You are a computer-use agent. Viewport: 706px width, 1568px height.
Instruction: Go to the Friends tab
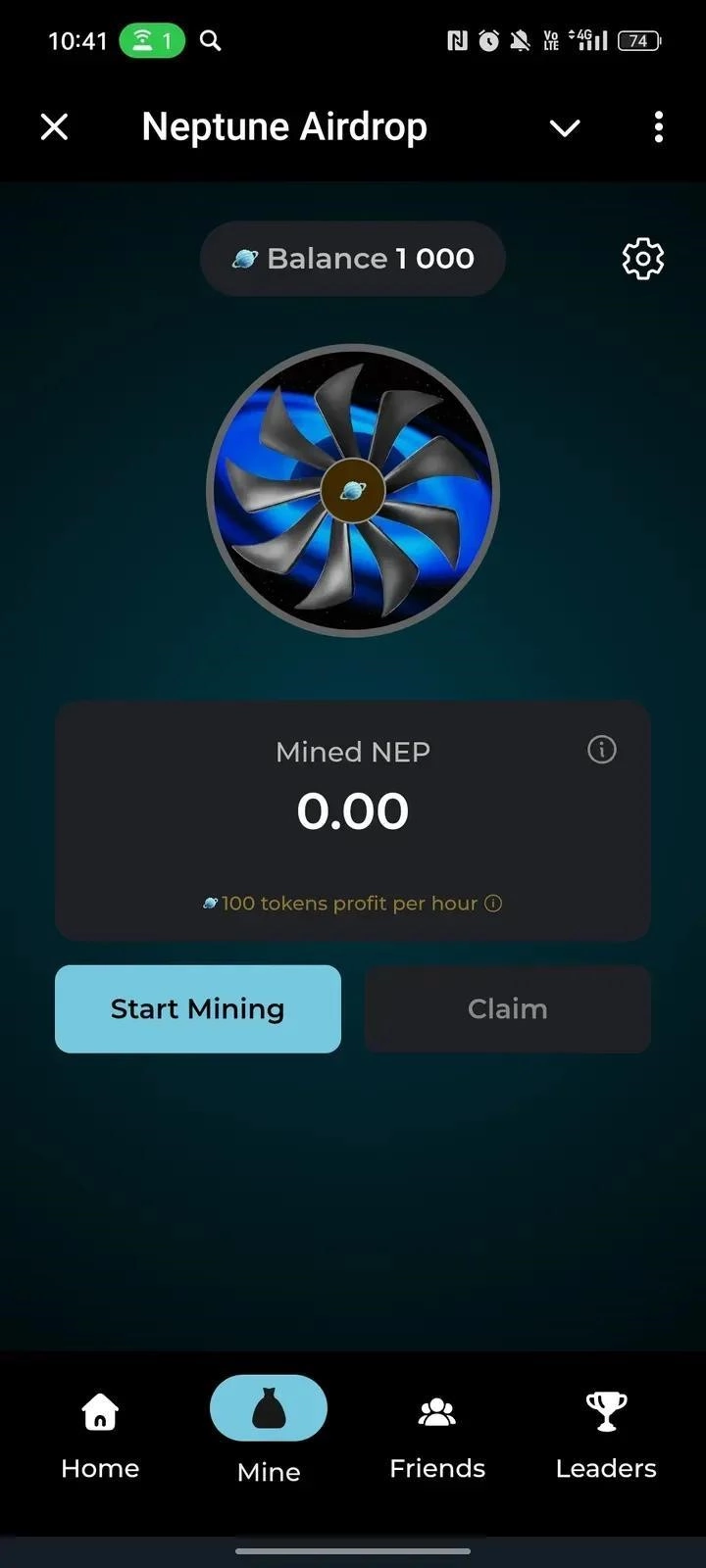tap(437, 1436)
